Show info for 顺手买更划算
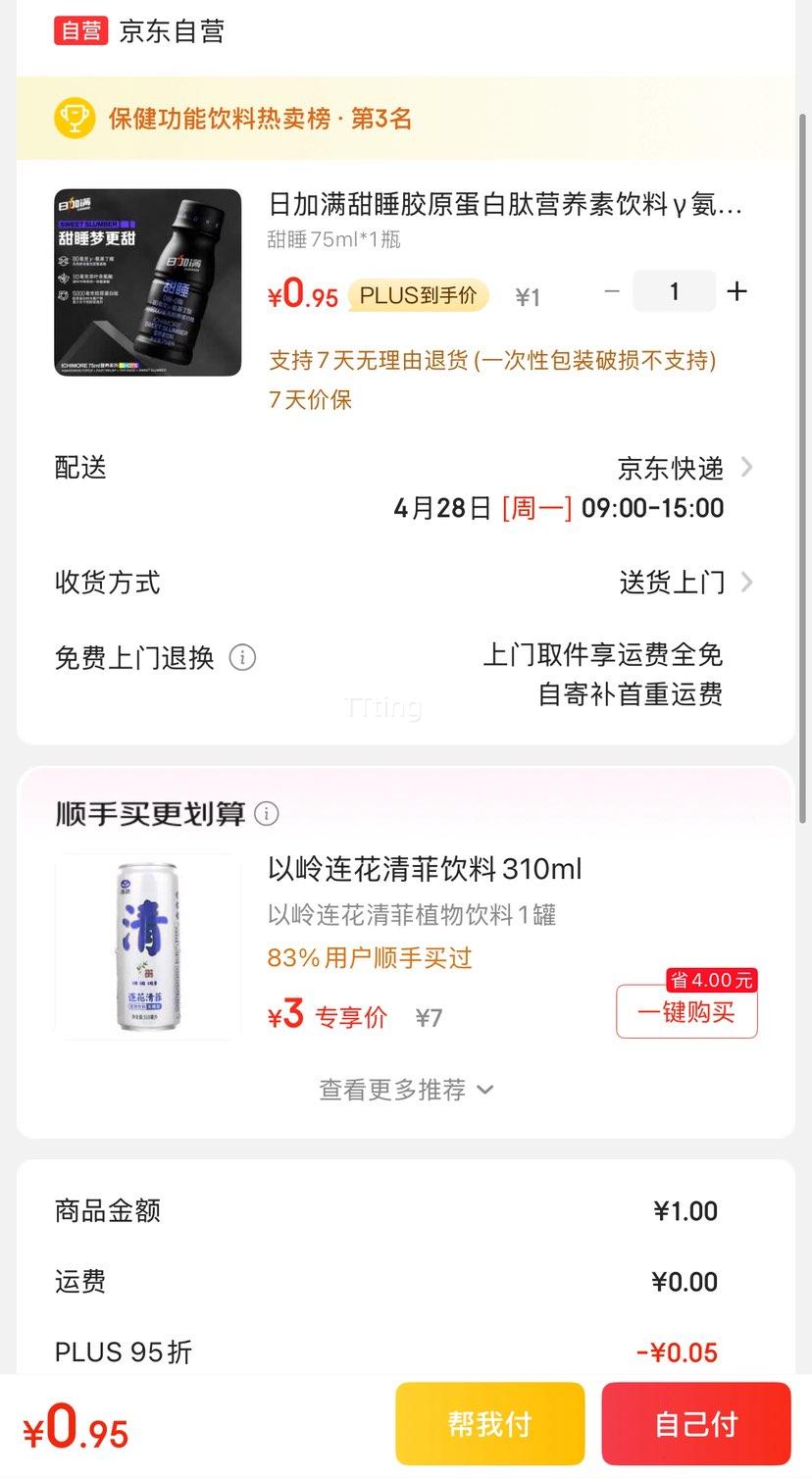 [267, 813]
